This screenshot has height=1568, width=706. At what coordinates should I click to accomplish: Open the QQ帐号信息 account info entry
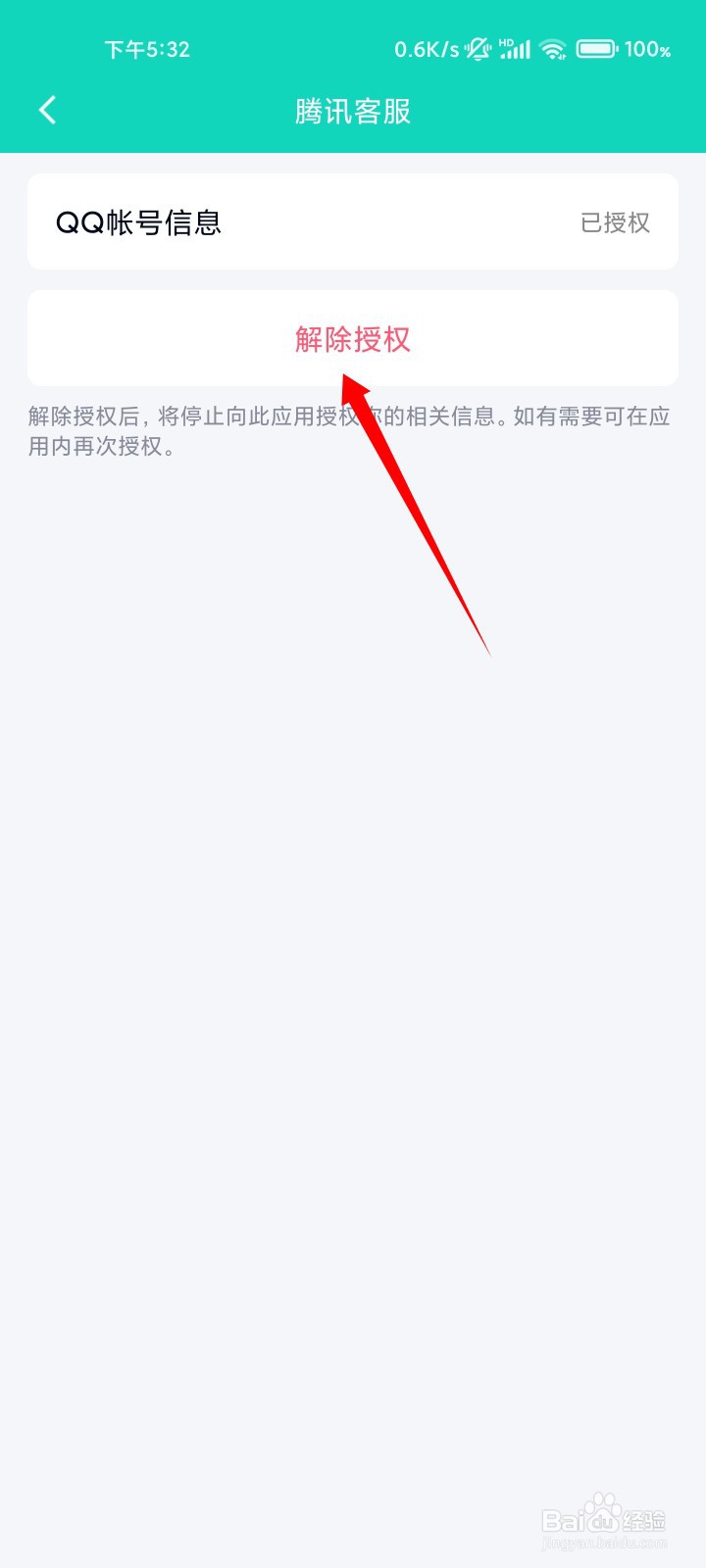[x=139, y=221]
